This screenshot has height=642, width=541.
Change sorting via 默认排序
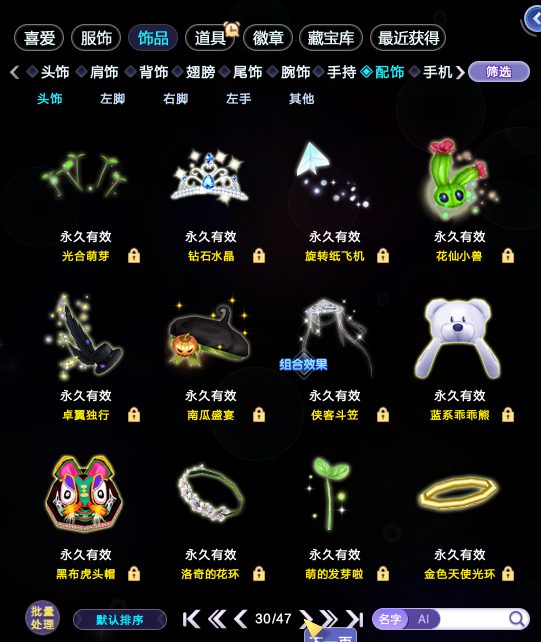click(120, 619)
